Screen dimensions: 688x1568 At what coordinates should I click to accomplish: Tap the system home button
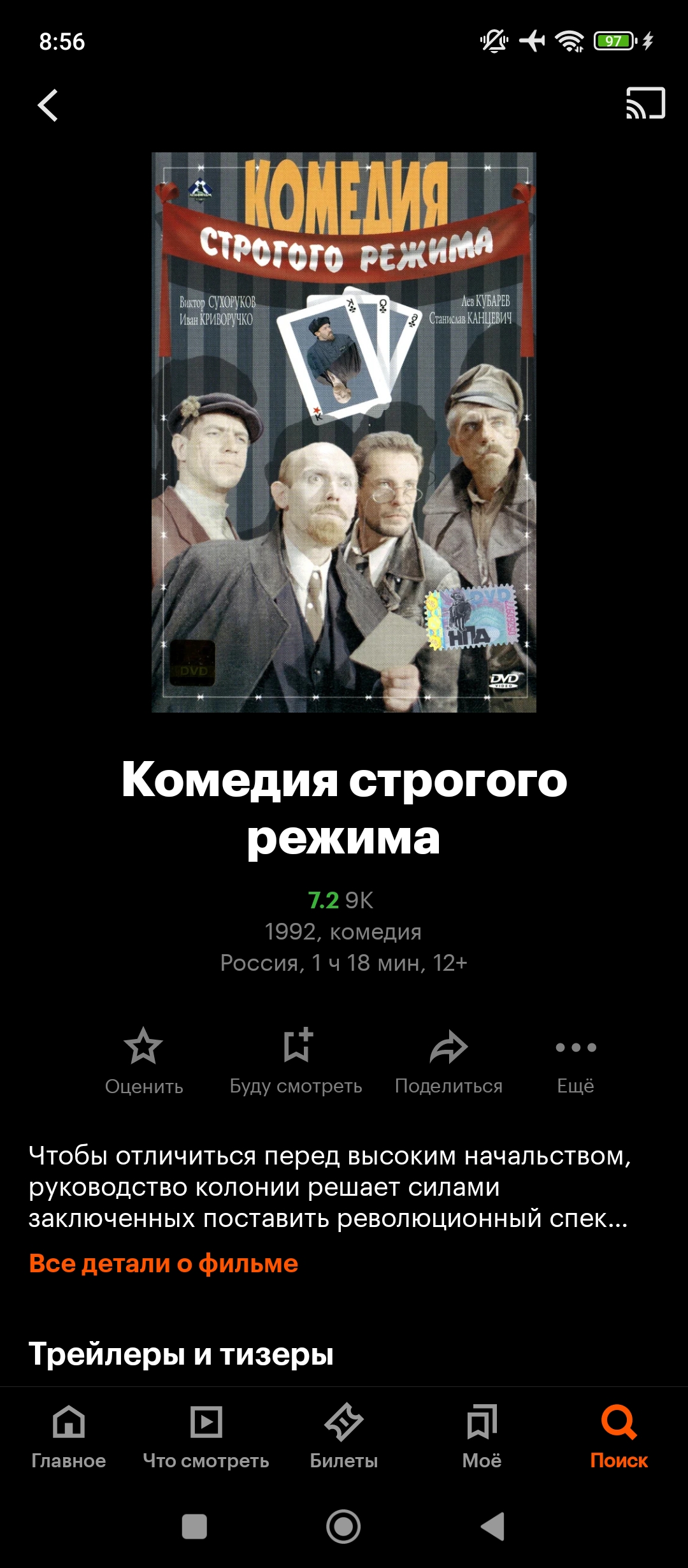click(343, 1527)
